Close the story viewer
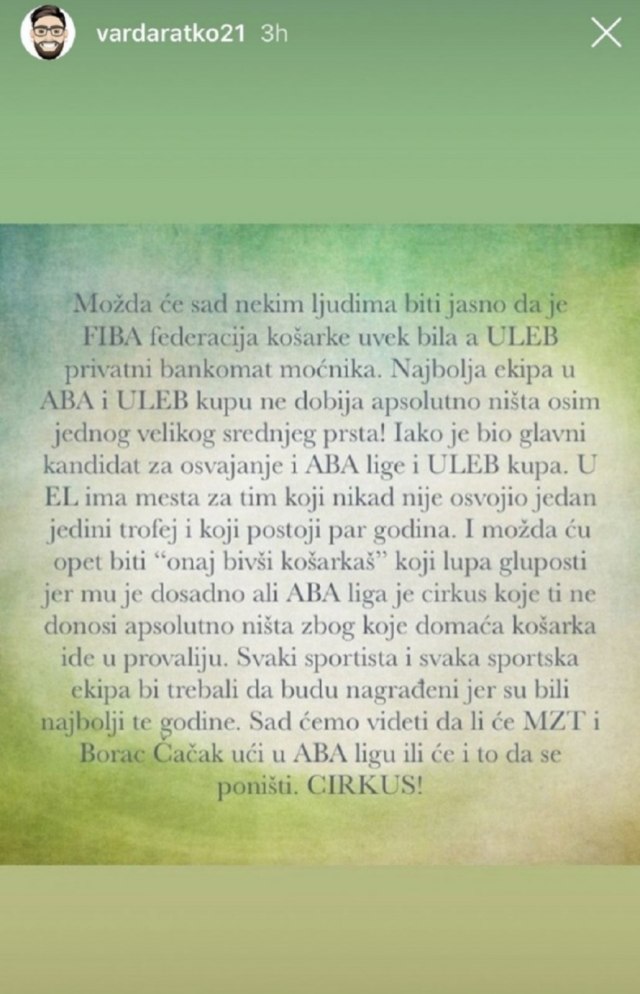The width and height of the screenshot is (640, 994). point(606,33)
